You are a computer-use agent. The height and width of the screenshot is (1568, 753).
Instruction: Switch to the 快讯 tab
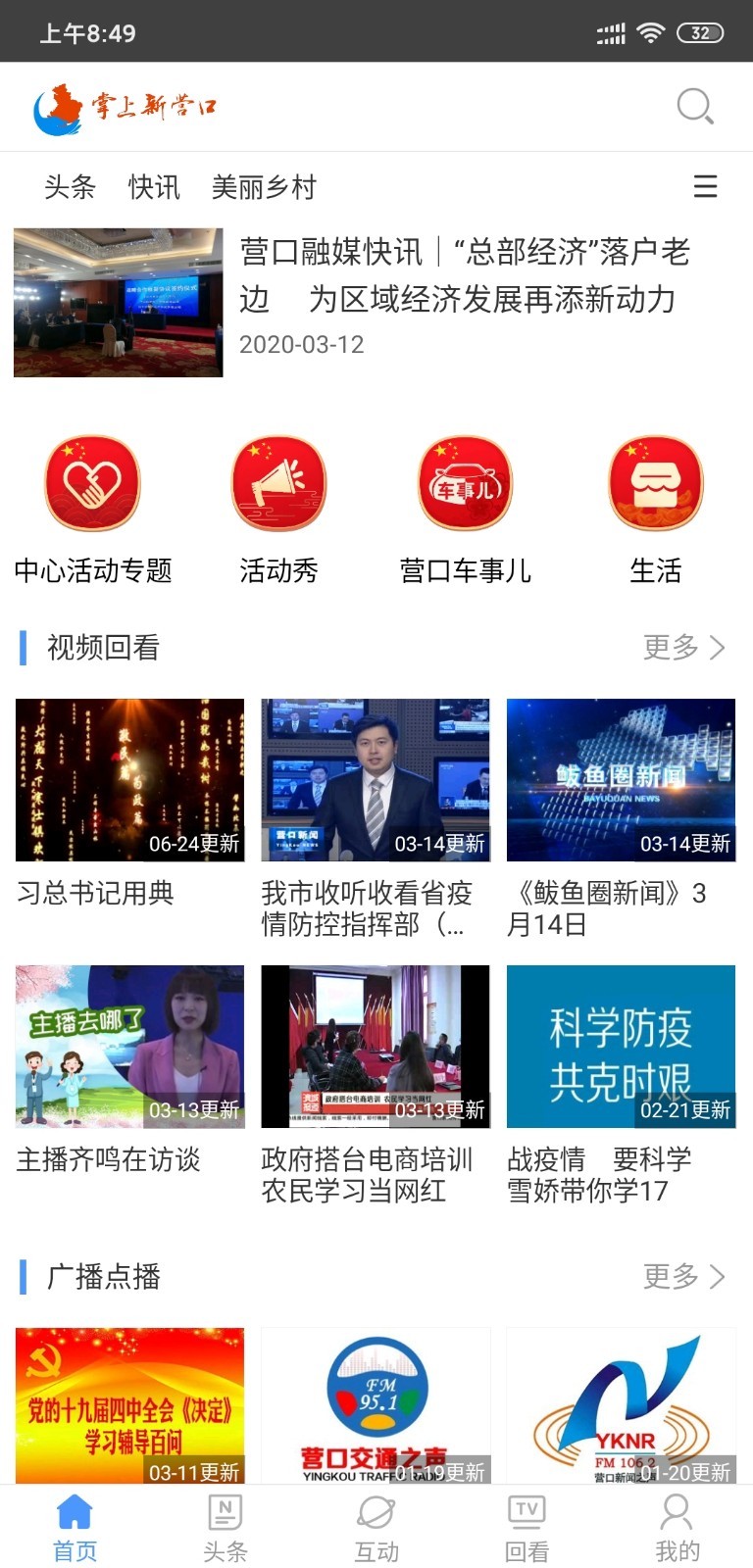(155, 187)
